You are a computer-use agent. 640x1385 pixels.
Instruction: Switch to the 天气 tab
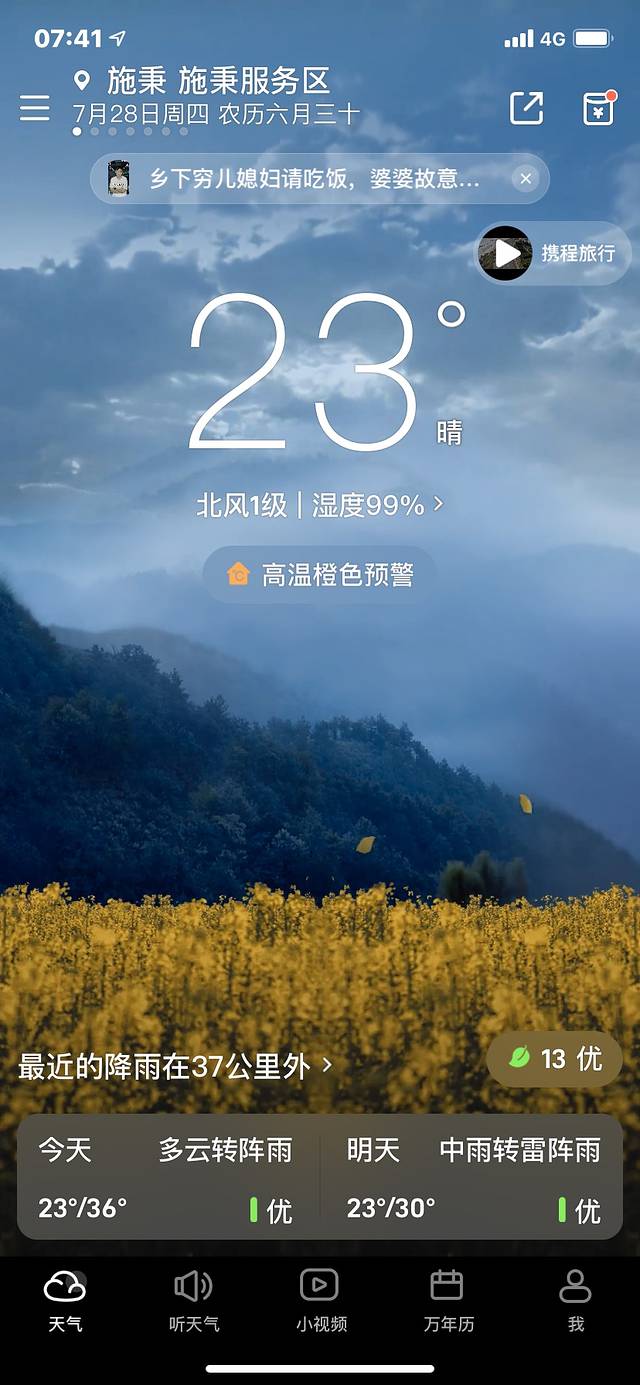(x=65, y=1300)
